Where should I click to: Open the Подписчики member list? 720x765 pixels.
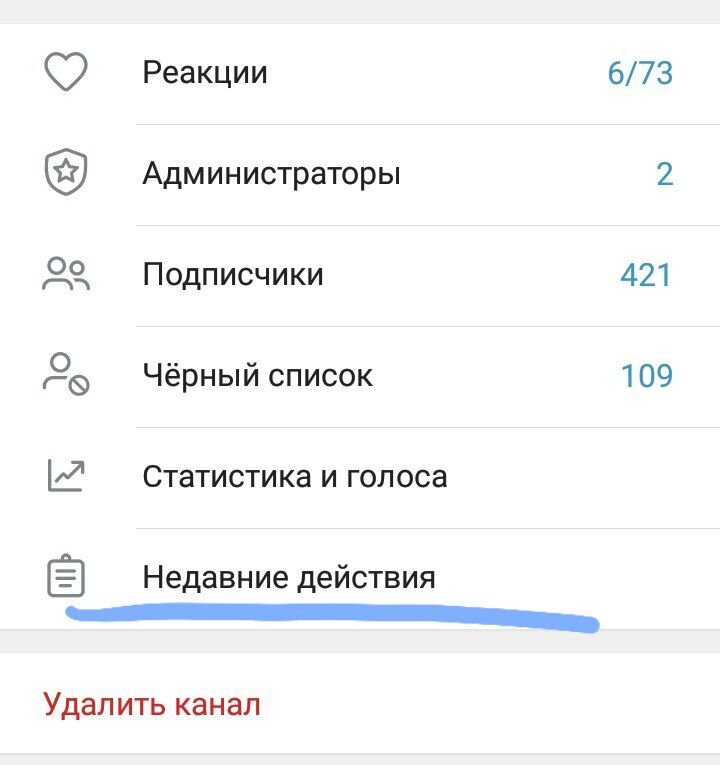(300, 272)
